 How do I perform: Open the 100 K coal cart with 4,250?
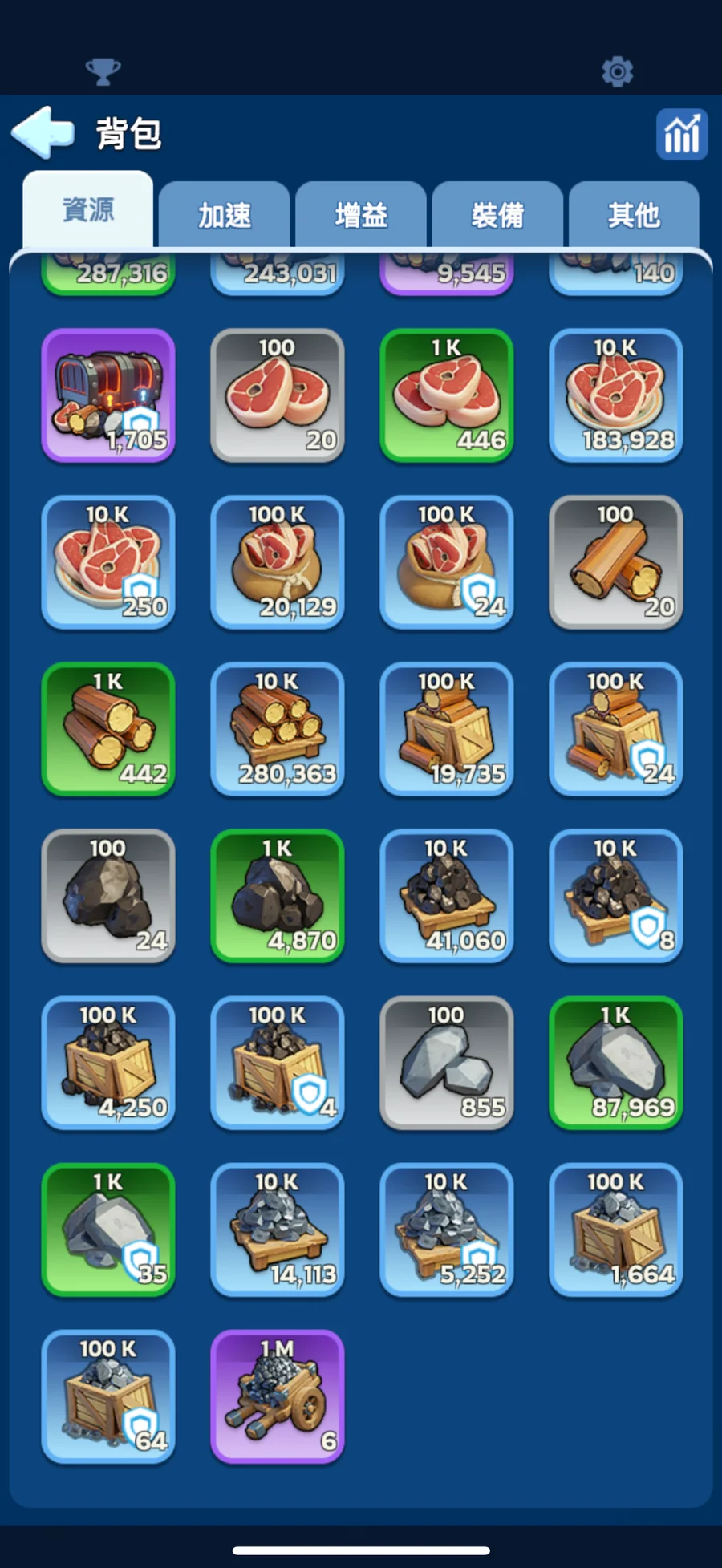pyautogui.click(x=108, y=1063)
